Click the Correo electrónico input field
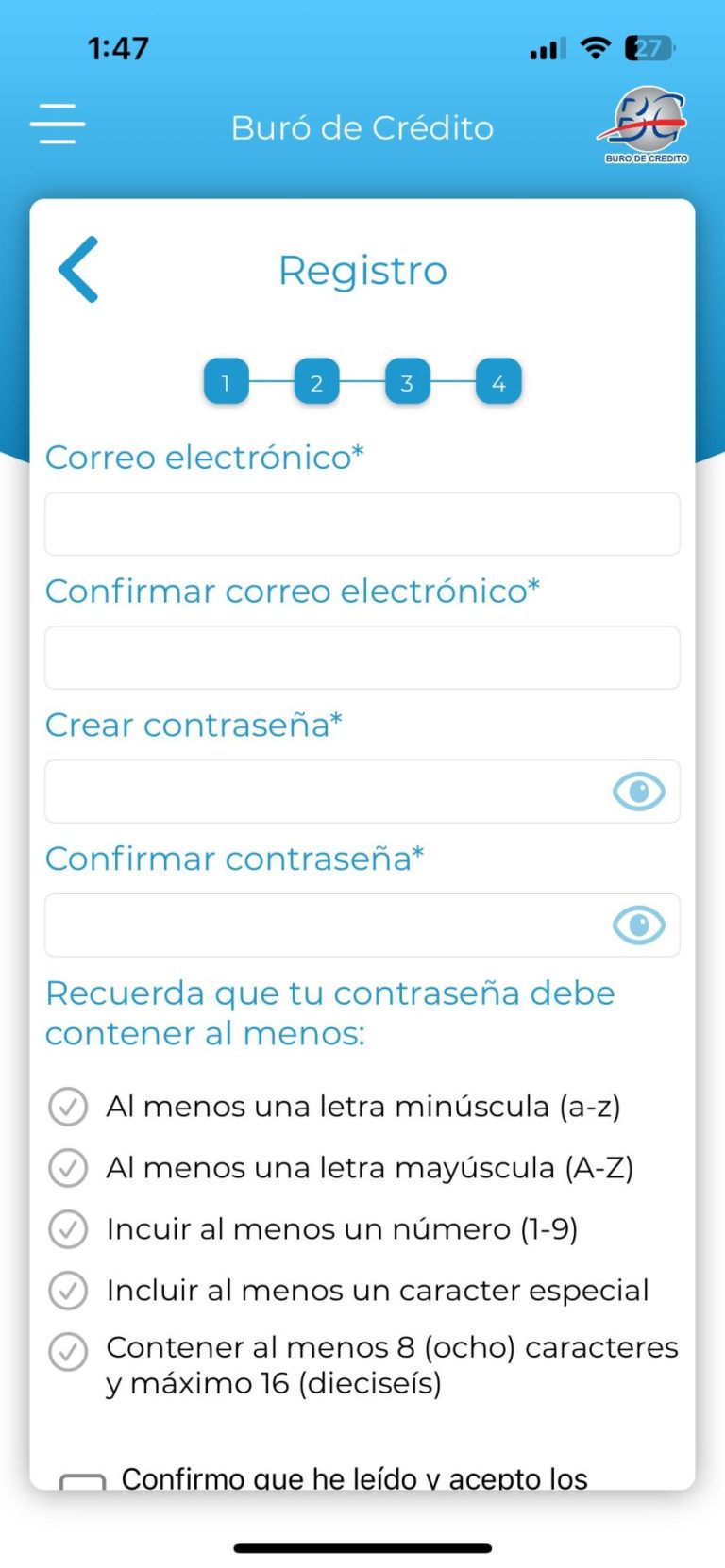Screen dimensions: 725x1568 pos(362,523)
